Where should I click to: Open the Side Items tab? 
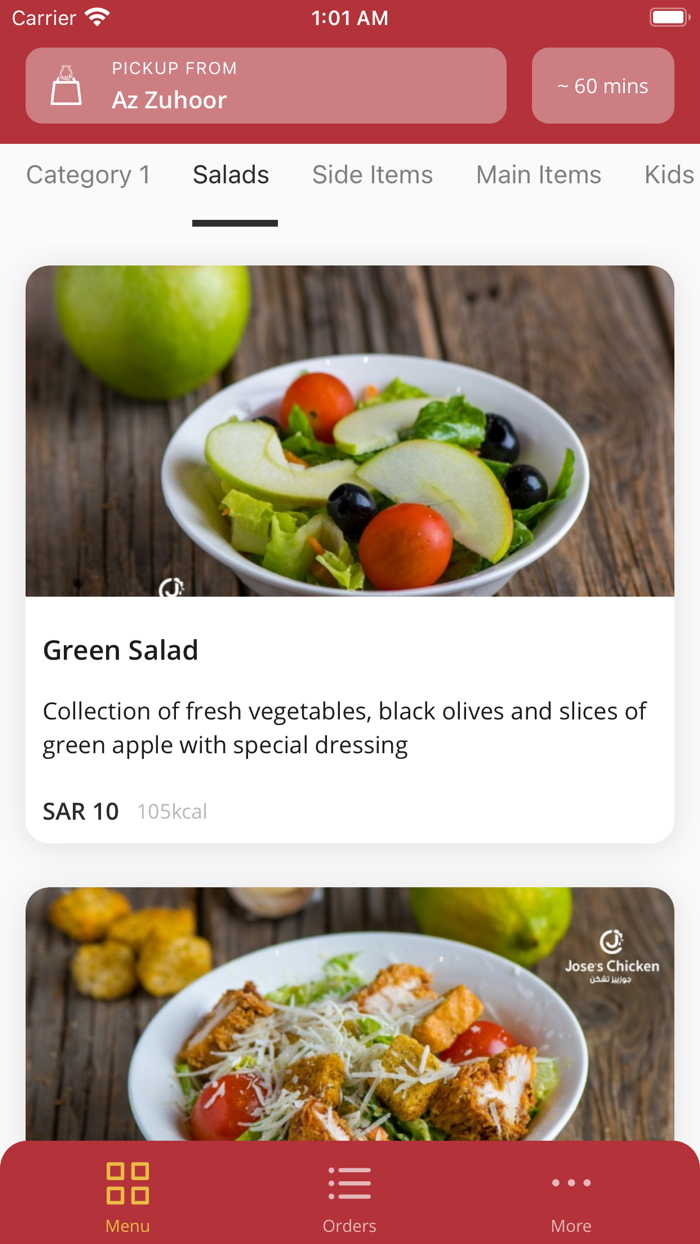click(372, 175)
